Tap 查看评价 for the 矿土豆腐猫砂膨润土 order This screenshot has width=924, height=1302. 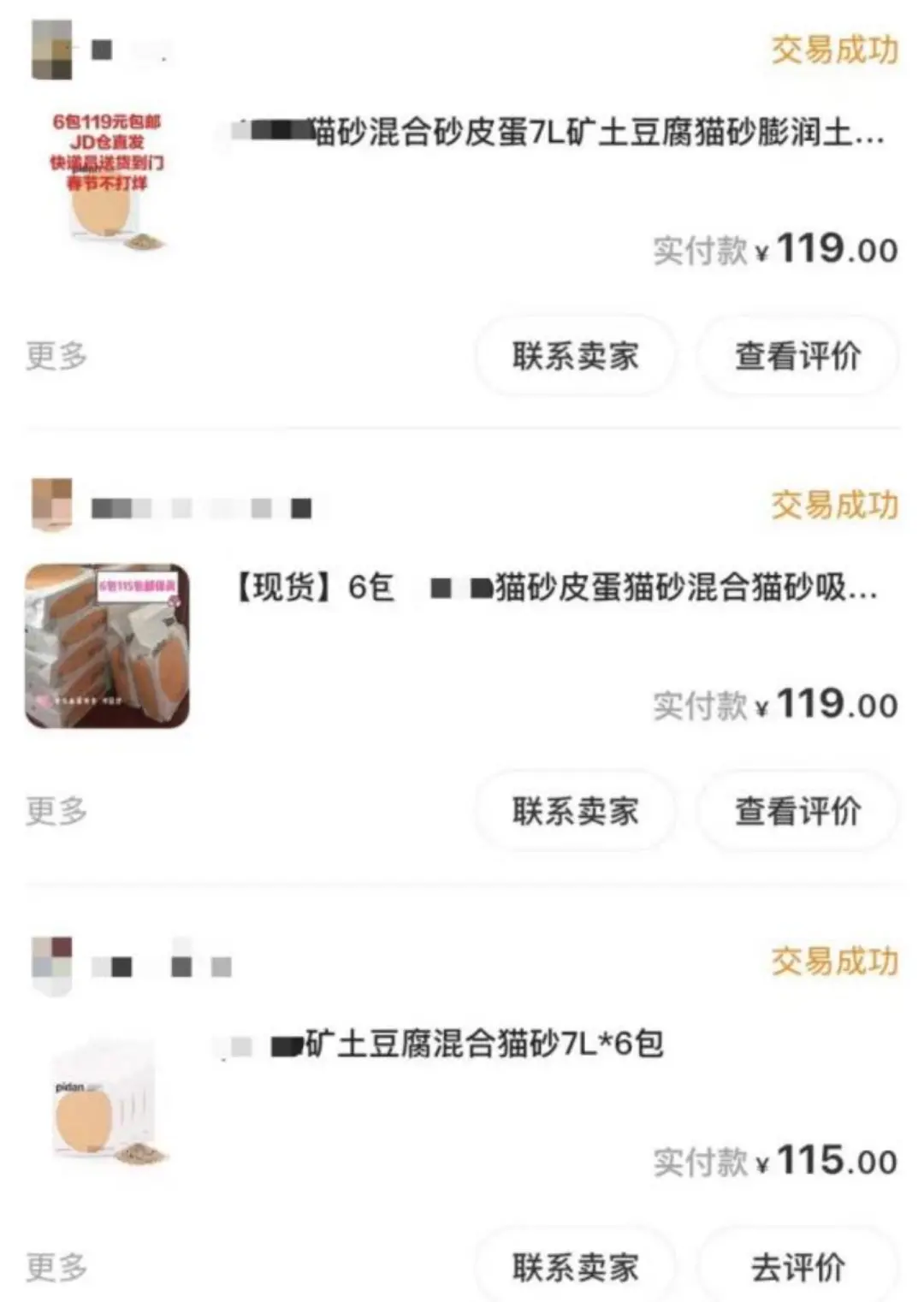tap(797, 356)
